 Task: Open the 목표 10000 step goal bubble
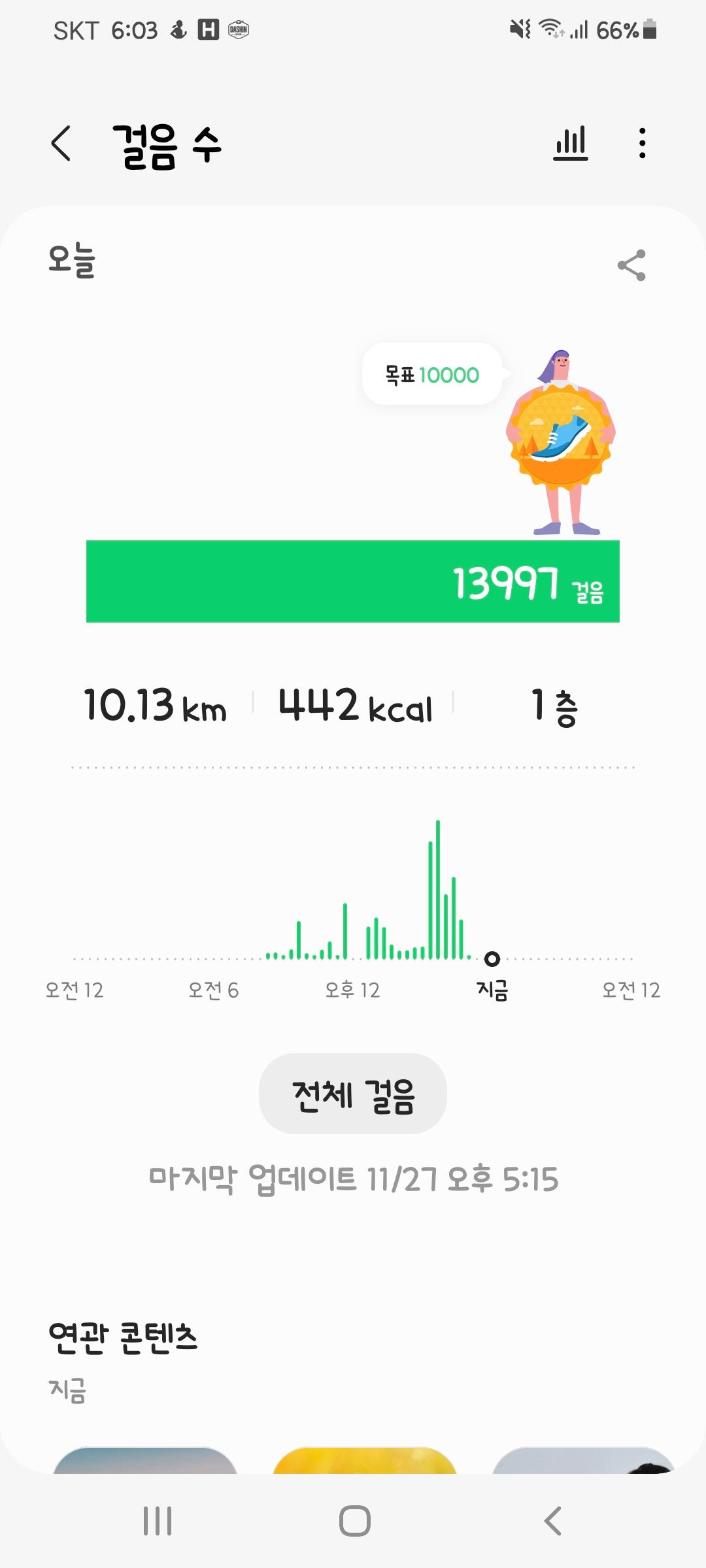point(432,375)
